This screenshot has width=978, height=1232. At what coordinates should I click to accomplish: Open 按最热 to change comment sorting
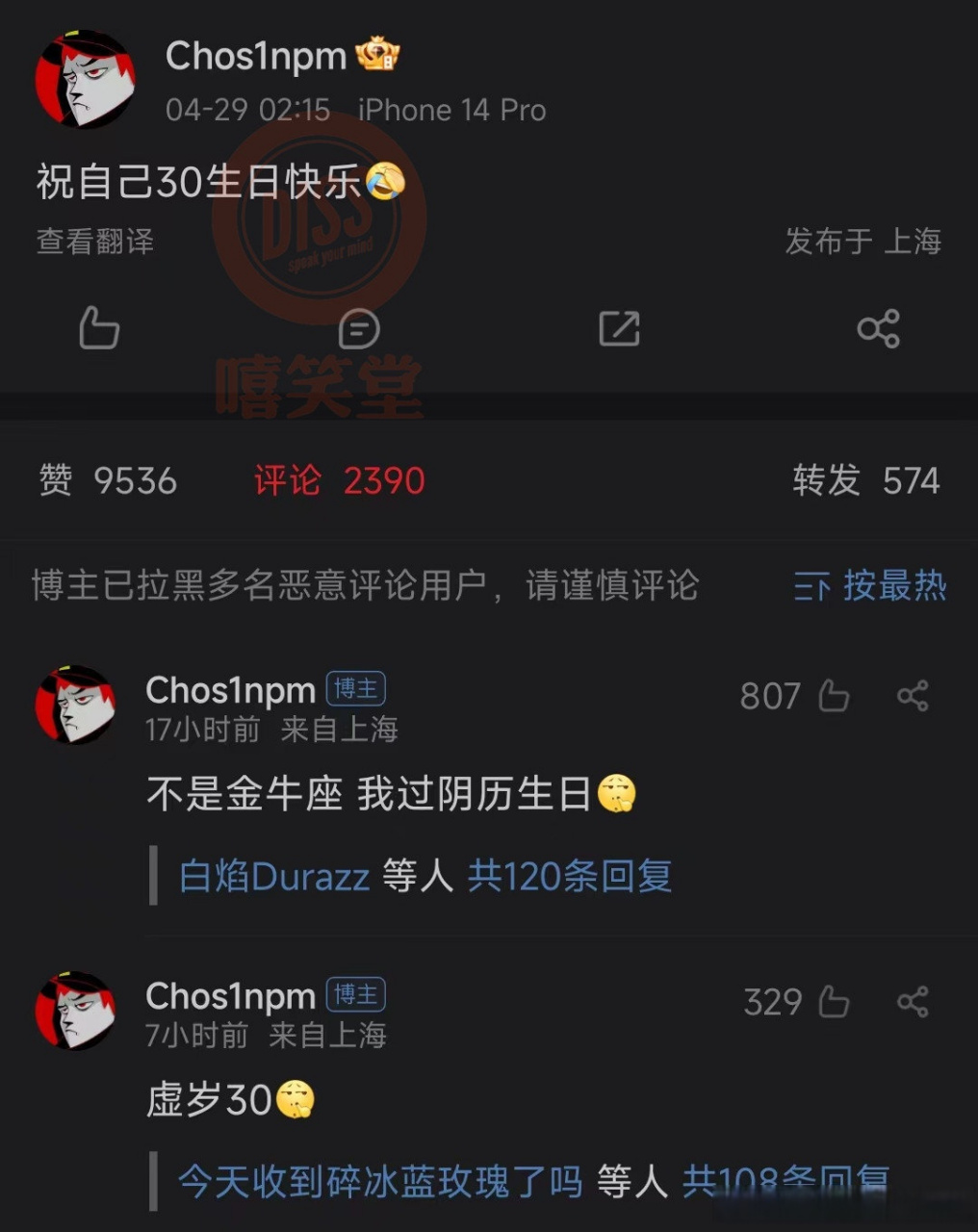pyautogui.click(x=897, y=586)
